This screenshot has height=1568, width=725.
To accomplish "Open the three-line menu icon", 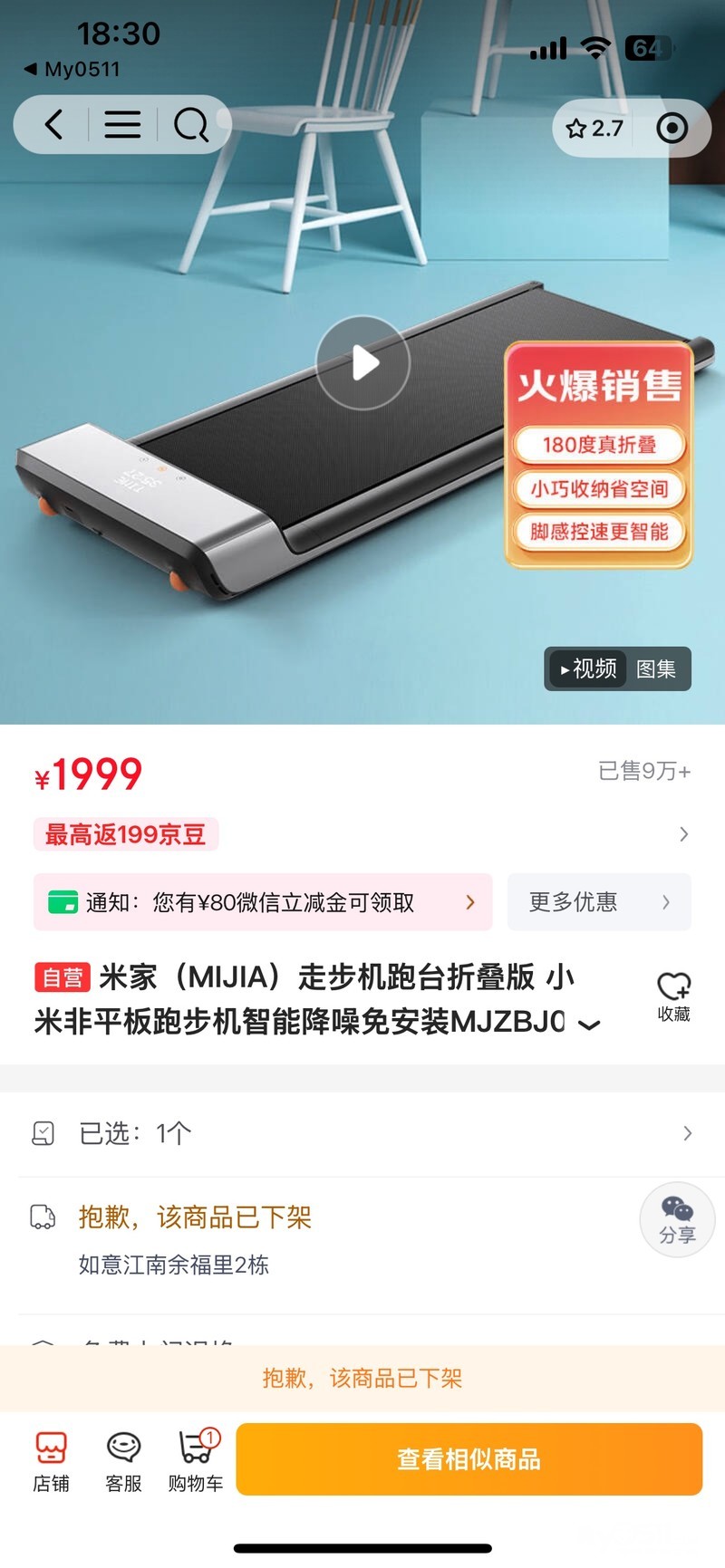I will 122,124.
